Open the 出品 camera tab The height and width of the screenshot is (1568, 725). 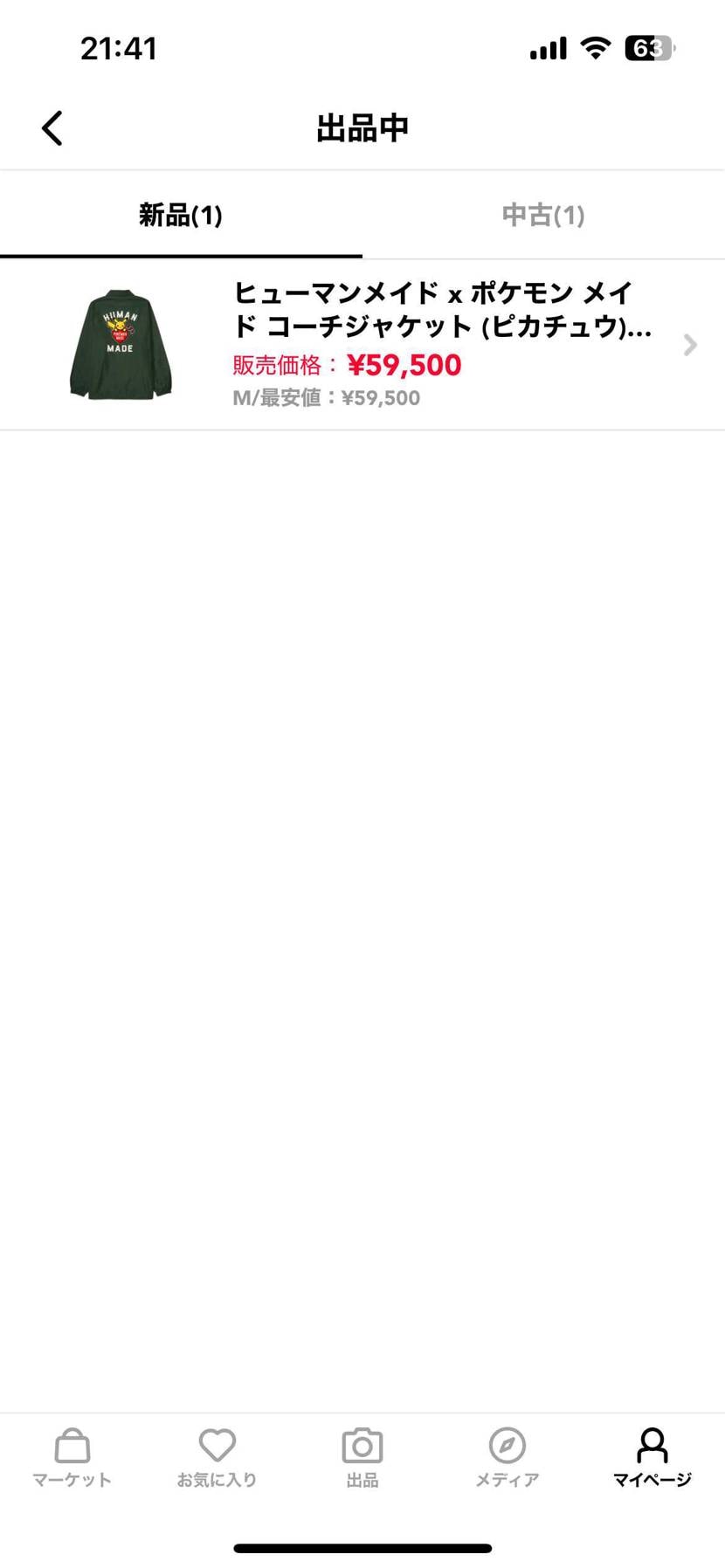[x=362, y=1458]
